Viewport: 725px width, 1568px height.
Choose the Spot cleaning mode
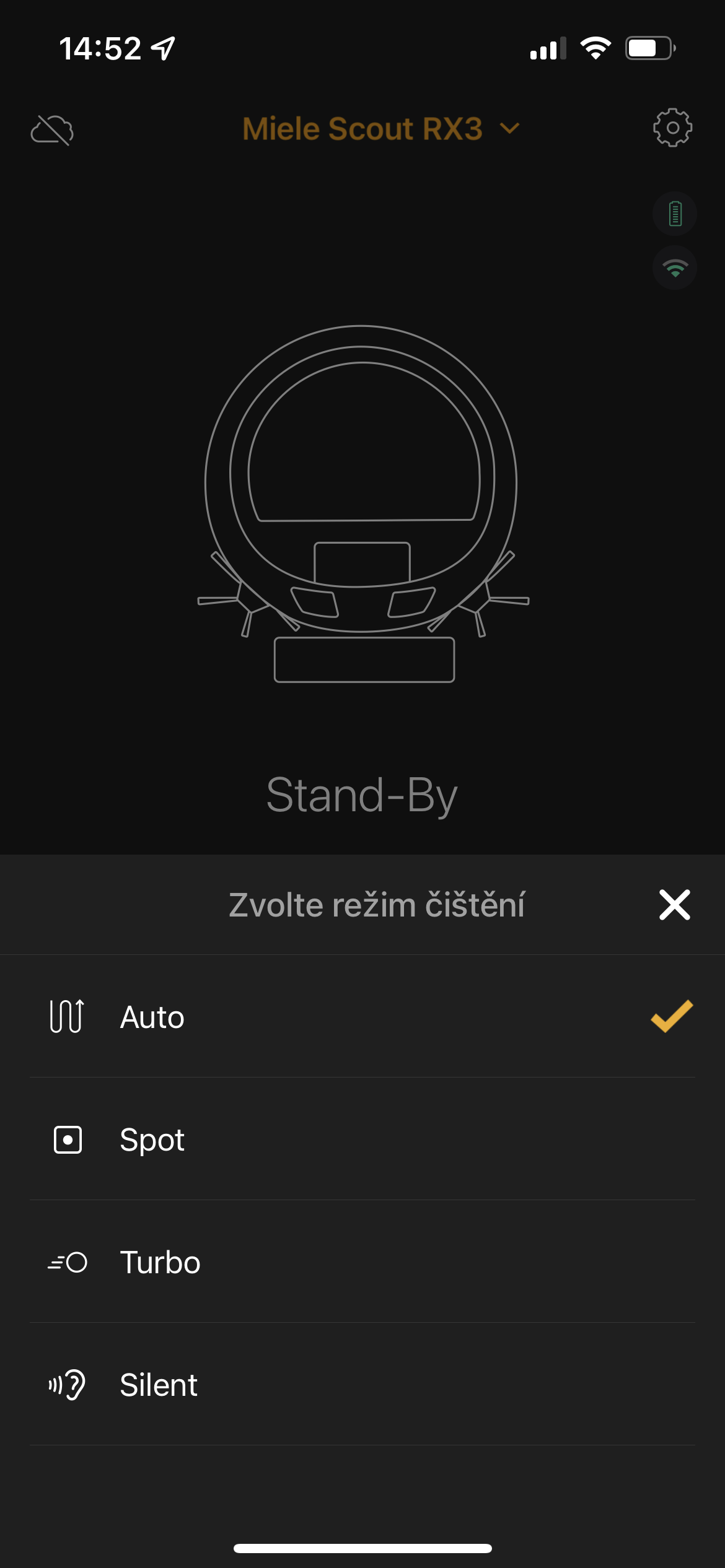362,1139
